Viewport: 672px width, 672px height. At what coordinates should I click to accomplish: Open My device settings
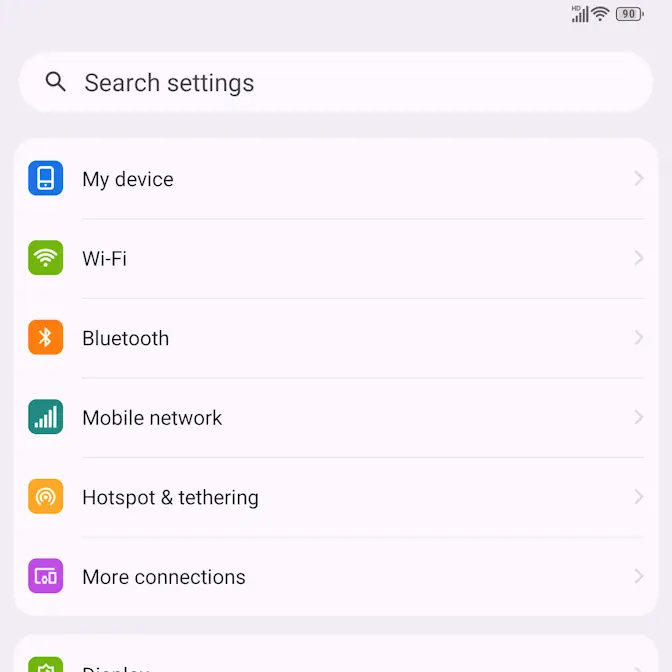point(336,179)
